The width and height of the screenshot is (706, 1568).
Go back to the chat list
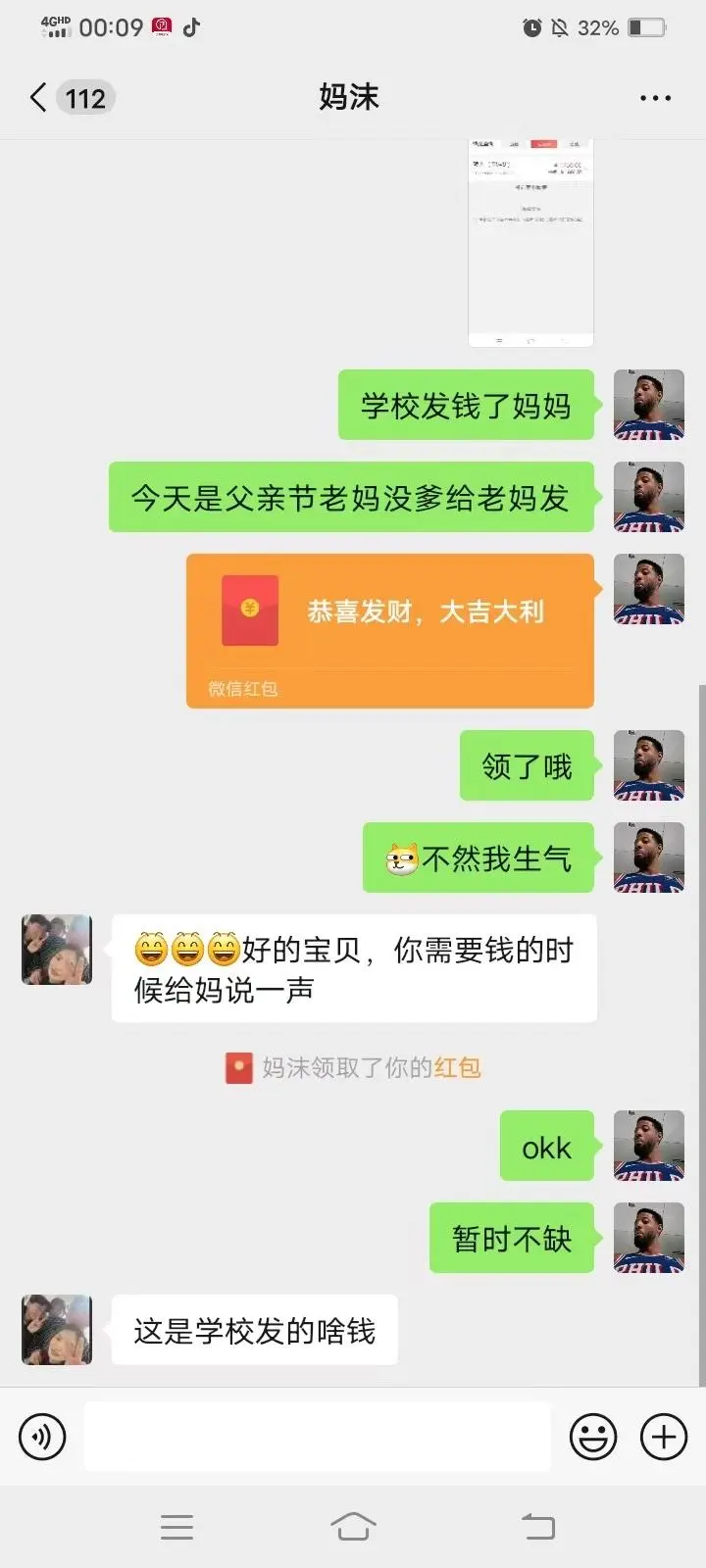(x=39, y=98)
